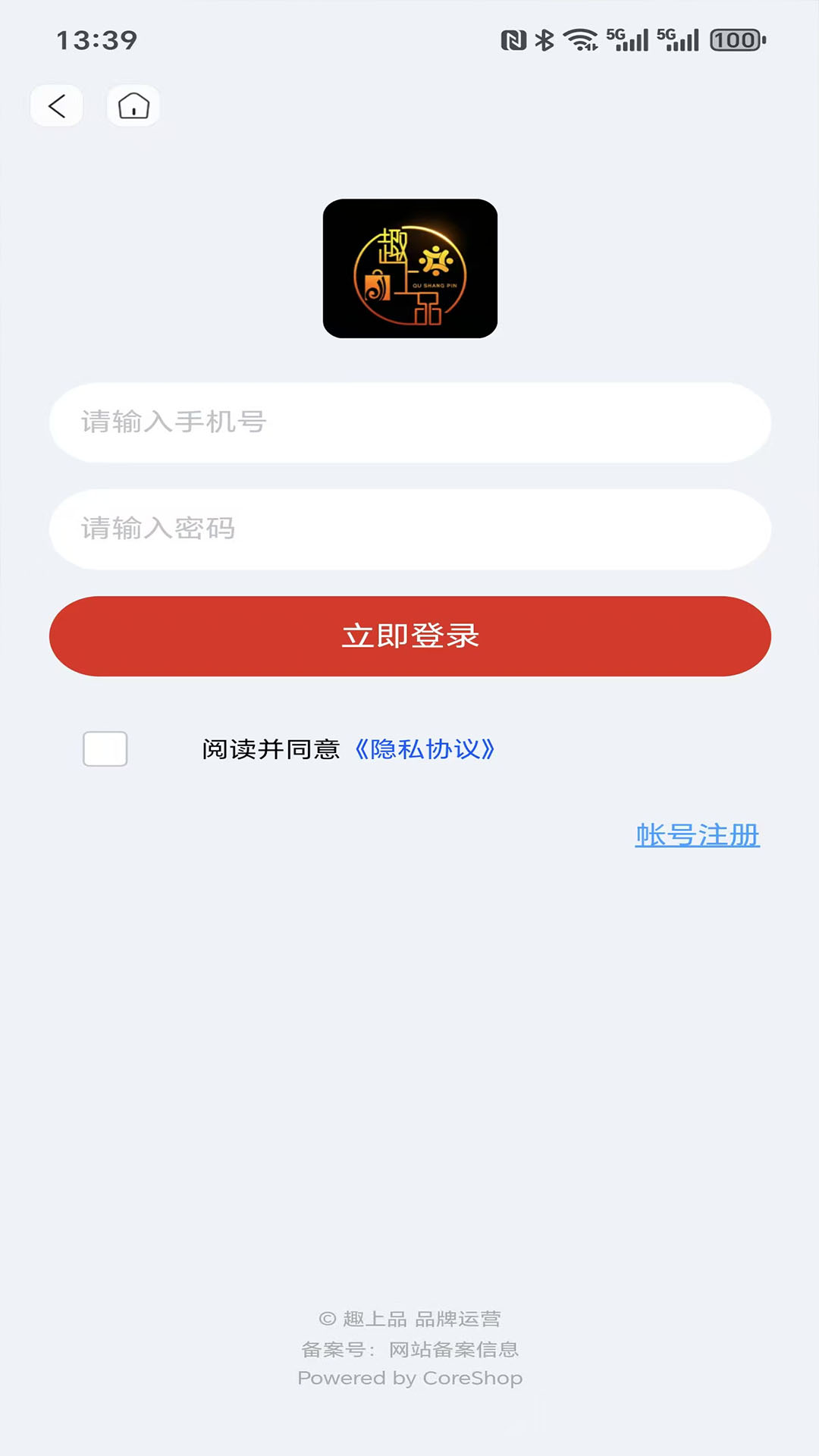This screenshot has width=819, height=1456.
Task: Check the agreement checkbox
Action: click(x=105, y=749)
